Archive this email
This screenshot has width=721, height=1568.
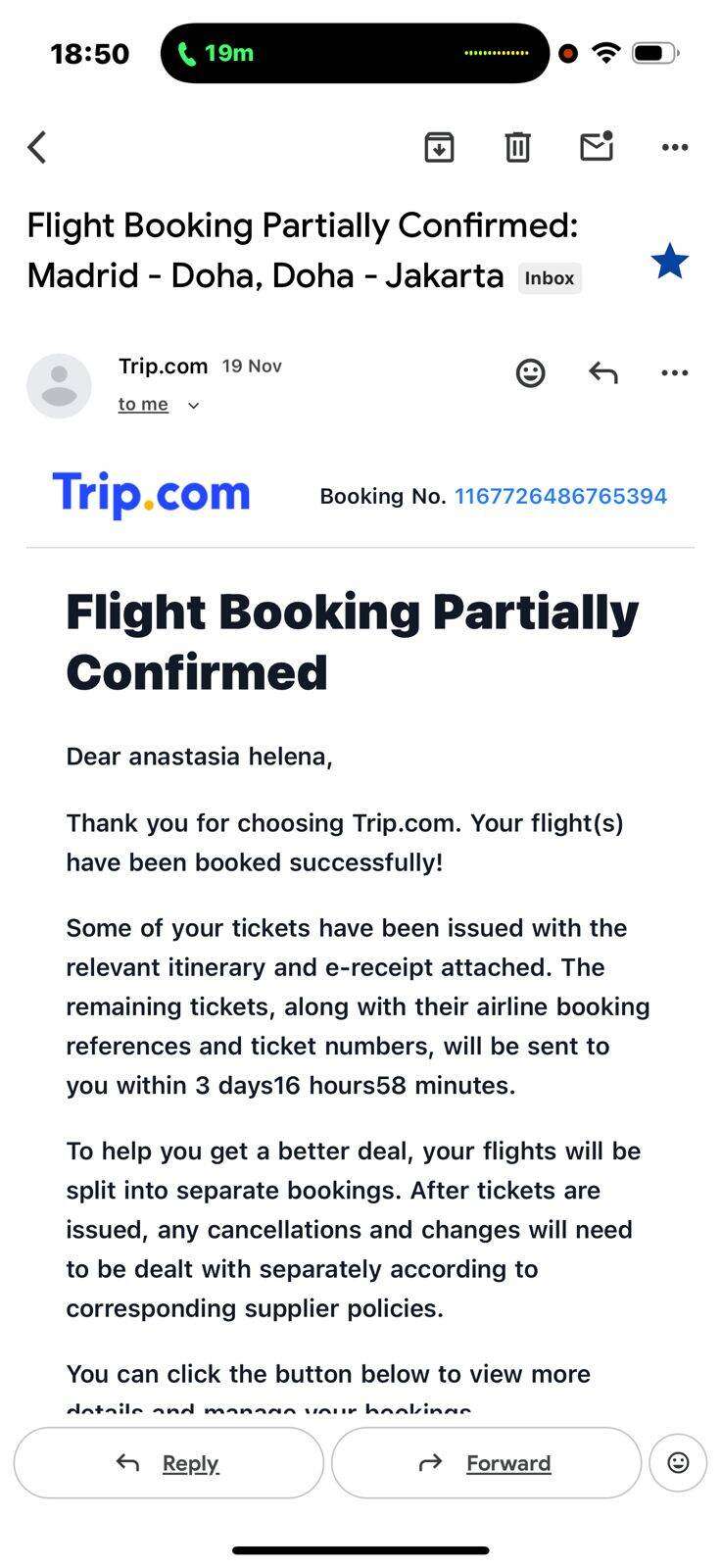[439, 147]
